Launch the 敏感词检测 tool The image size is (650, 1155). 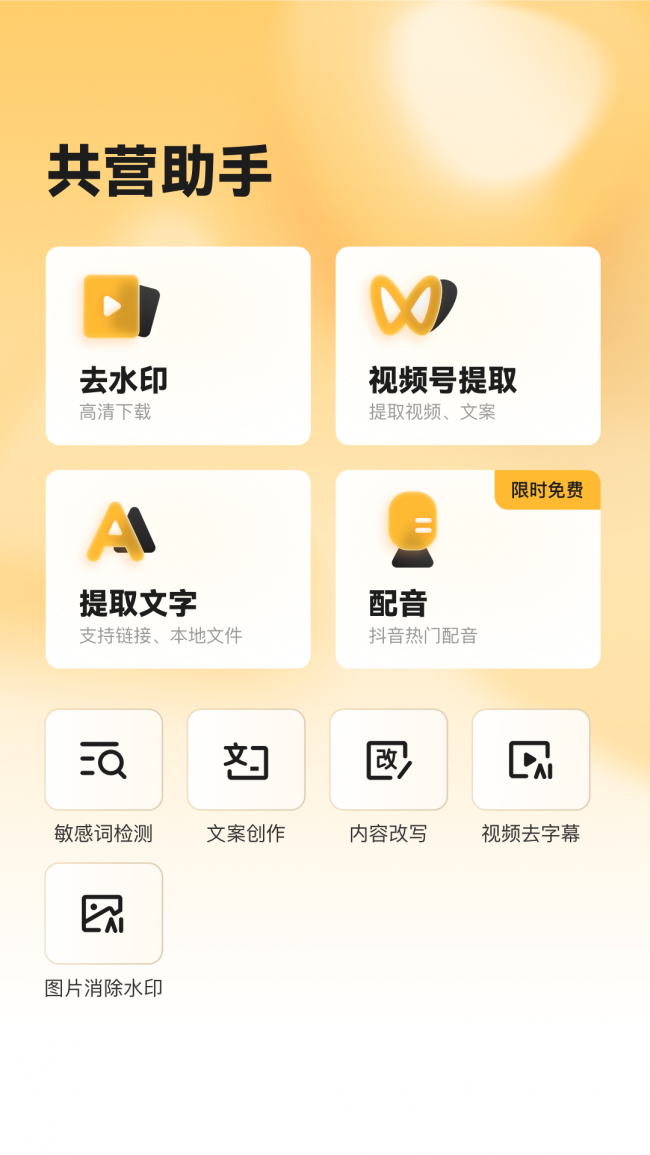(104, 760)
